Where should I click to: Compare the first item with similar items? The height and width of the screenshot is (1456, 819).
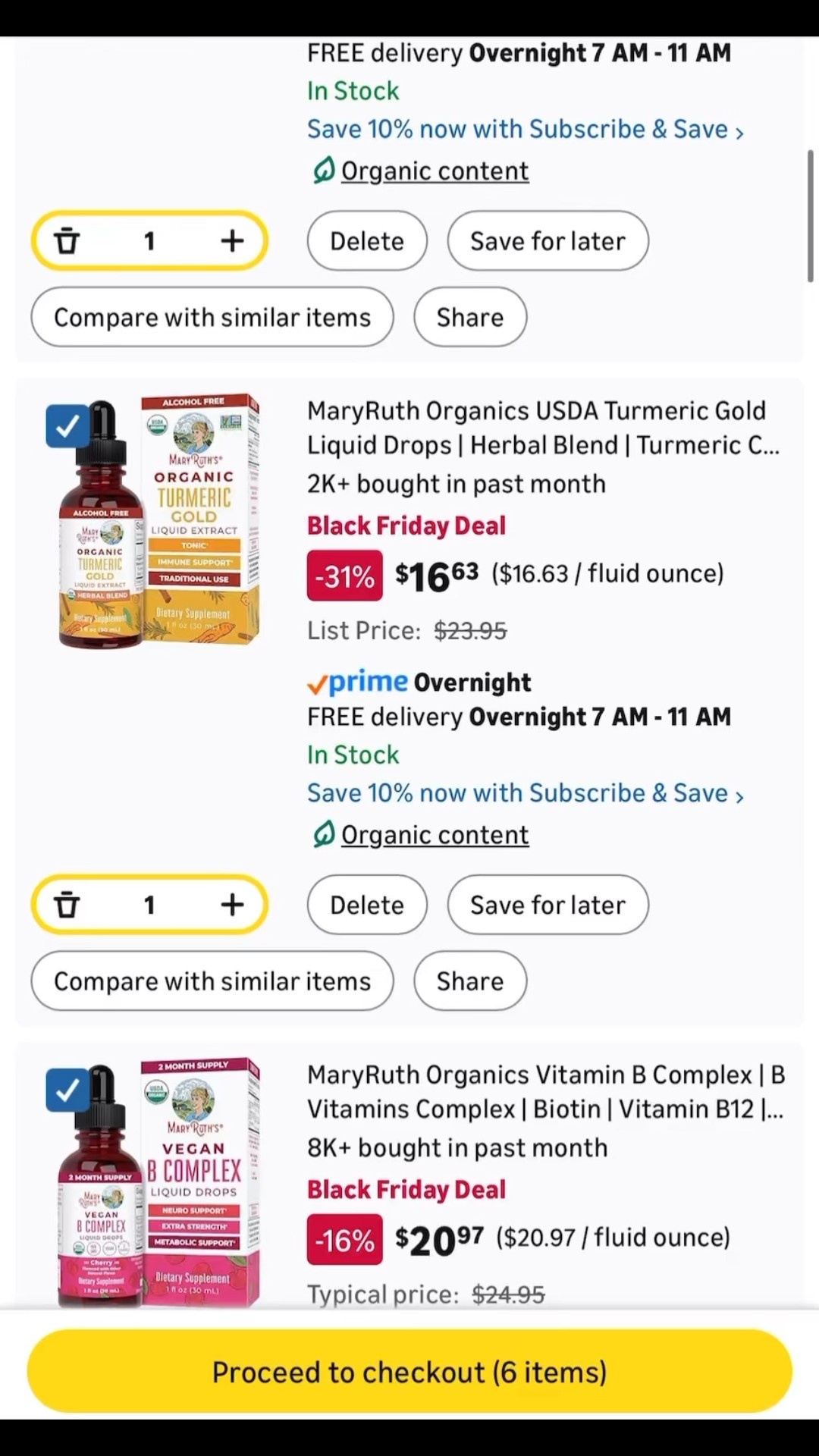tap(212, 317)
